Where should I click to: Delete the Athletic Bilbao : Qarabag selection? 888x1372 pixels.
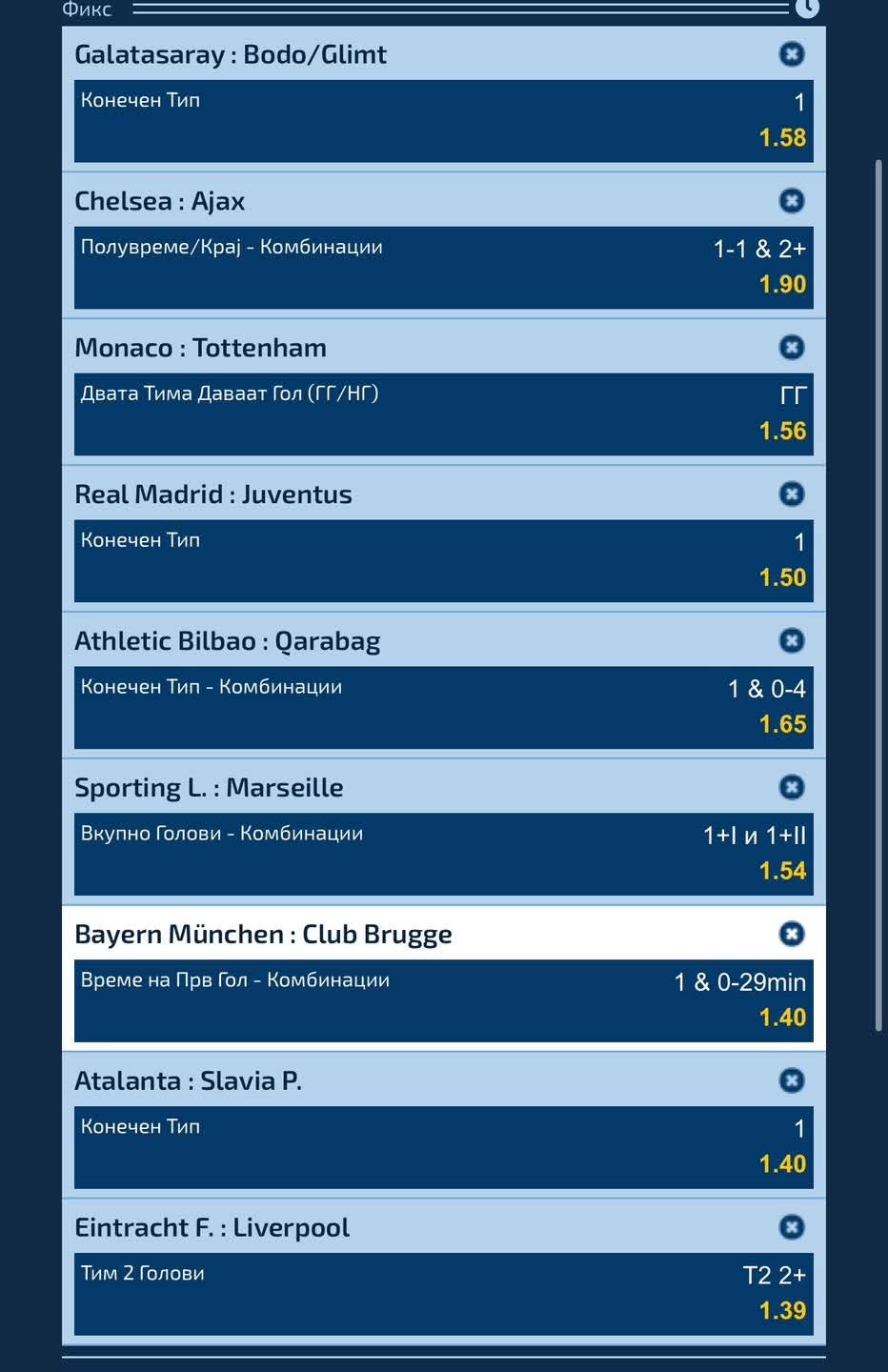point(792,641)
